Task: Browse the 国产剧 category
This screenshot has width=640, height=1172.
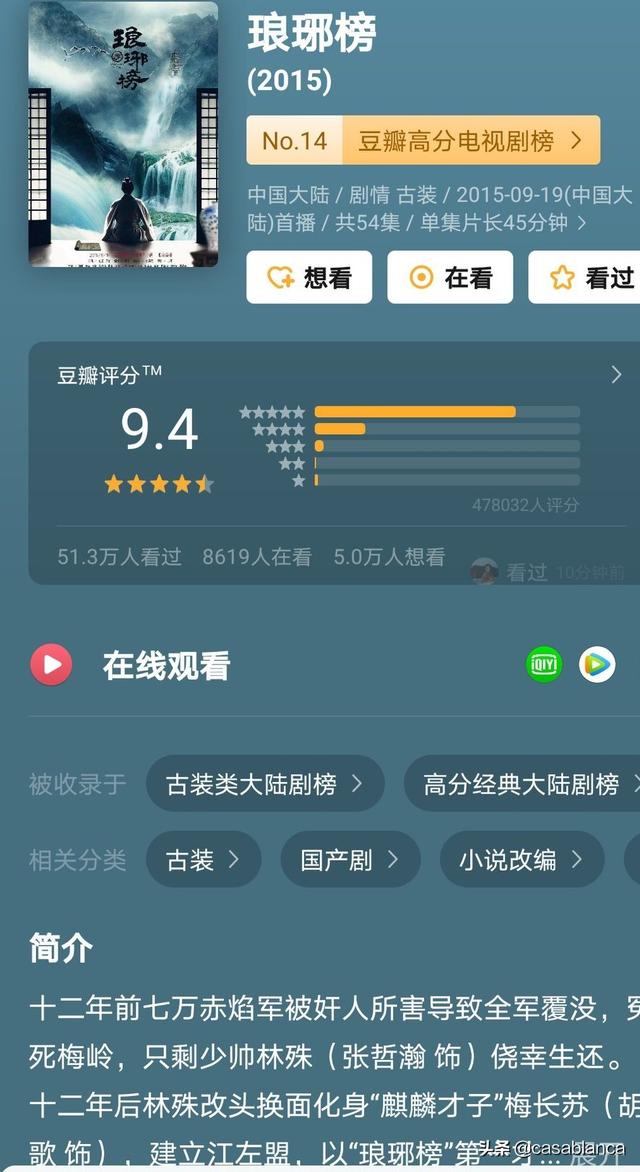Action: 349,859
